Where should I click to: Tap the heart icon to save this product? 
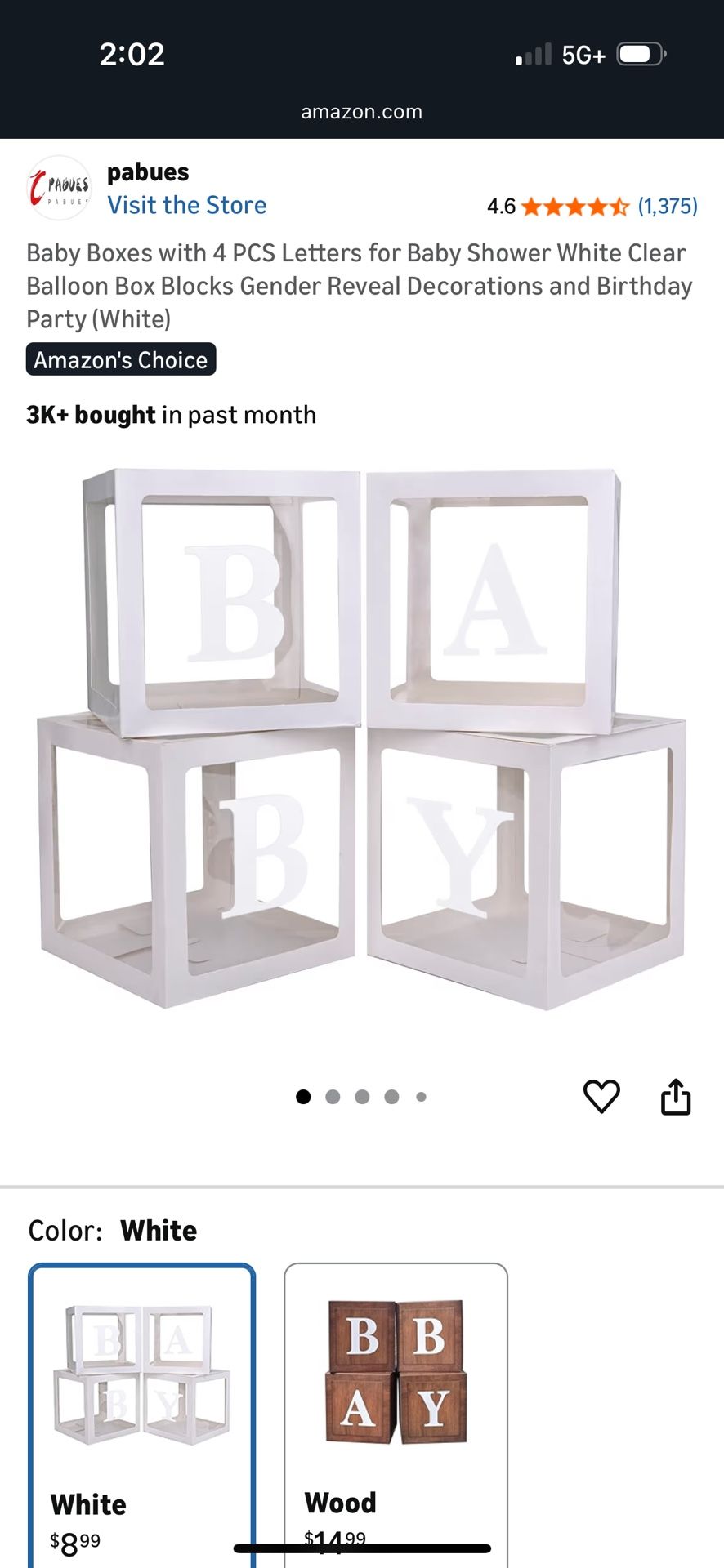pos(603,1097)
